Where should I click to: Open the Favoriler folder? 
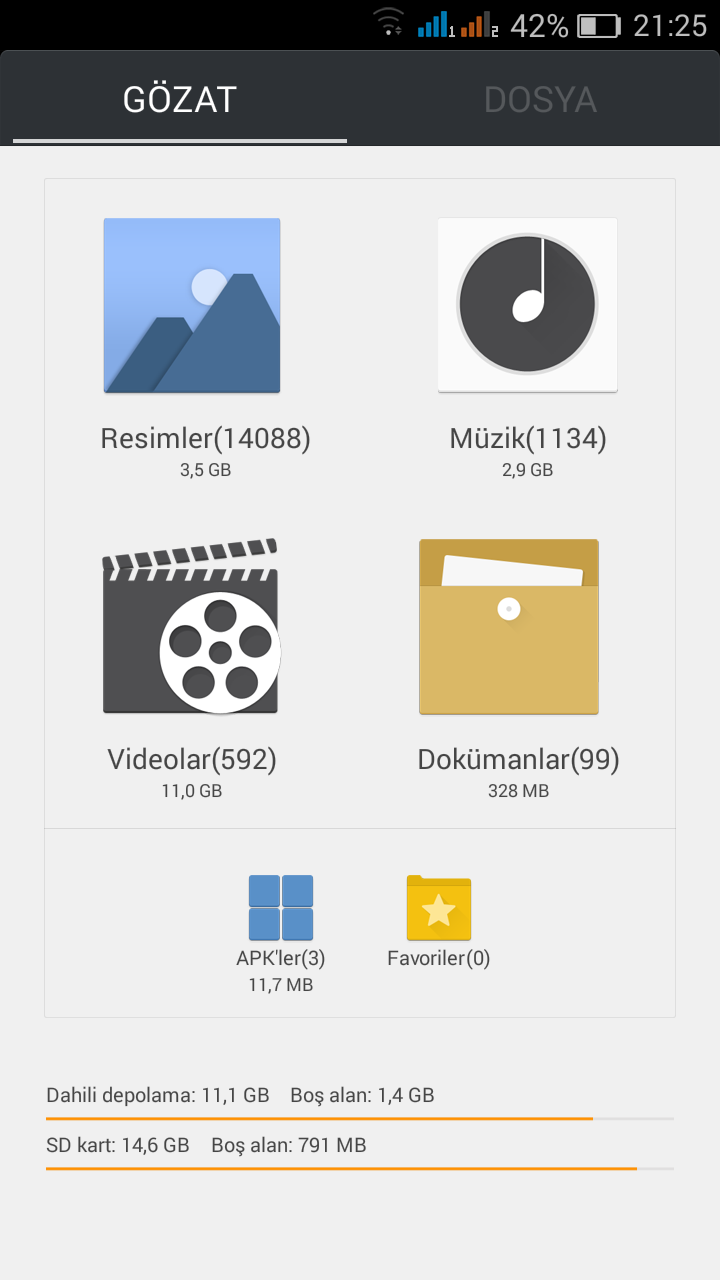[439, 908]
